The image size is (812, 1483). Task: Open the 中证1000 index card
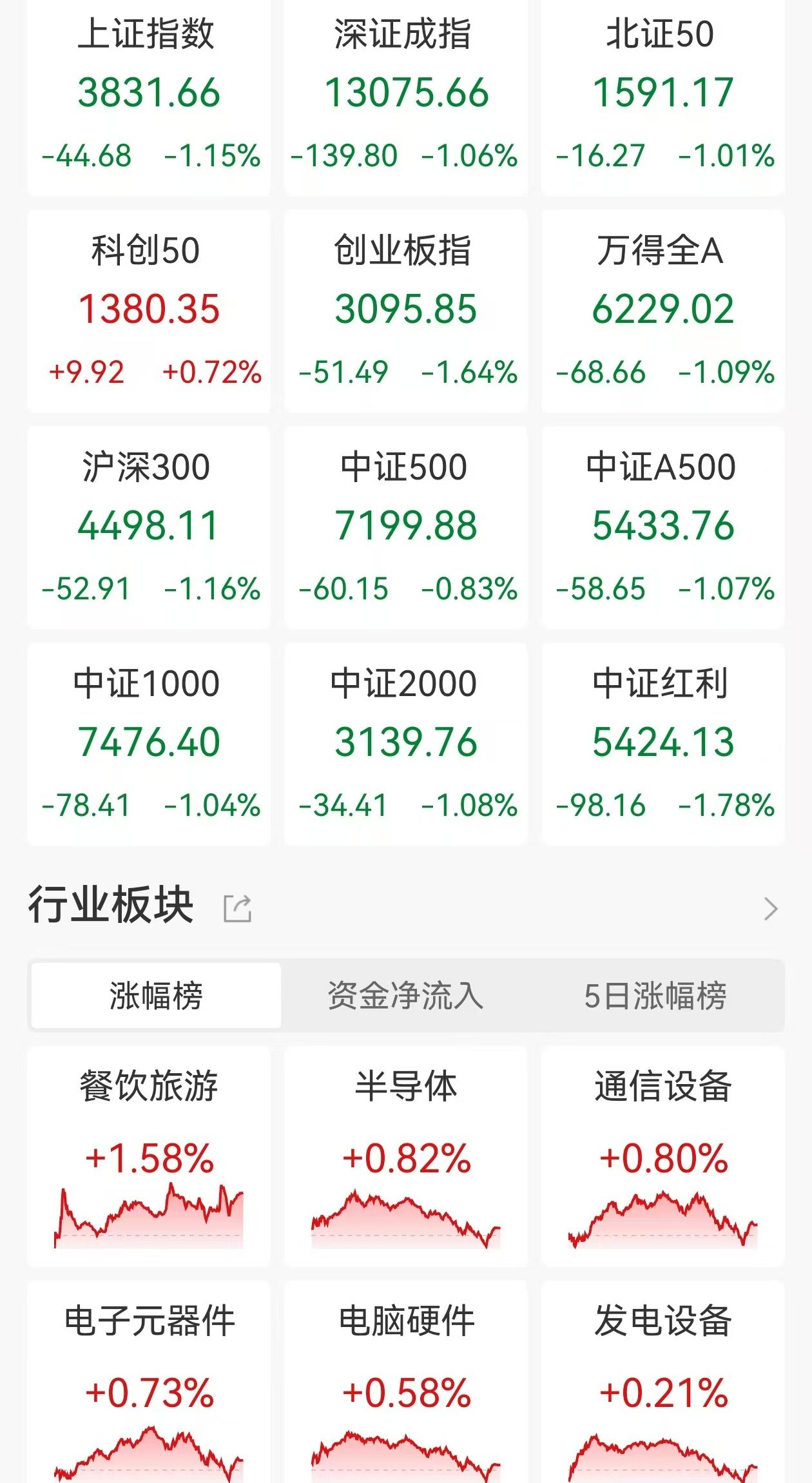tap(149, 744)
